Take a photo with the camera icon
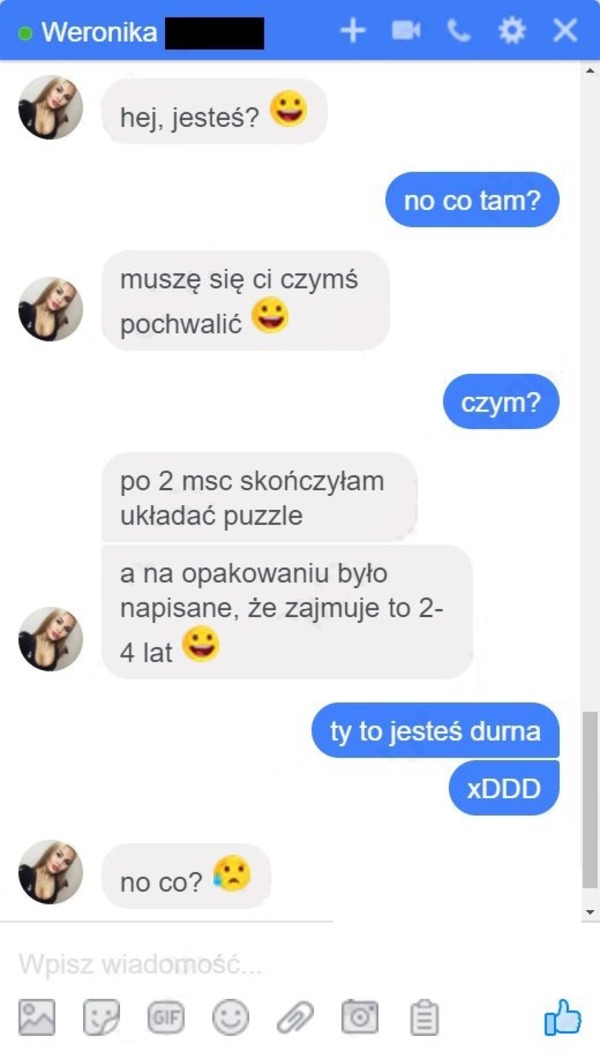The width and height of the screenshot is (600, 1052). pyautogui.click(x=359, y=1017)
